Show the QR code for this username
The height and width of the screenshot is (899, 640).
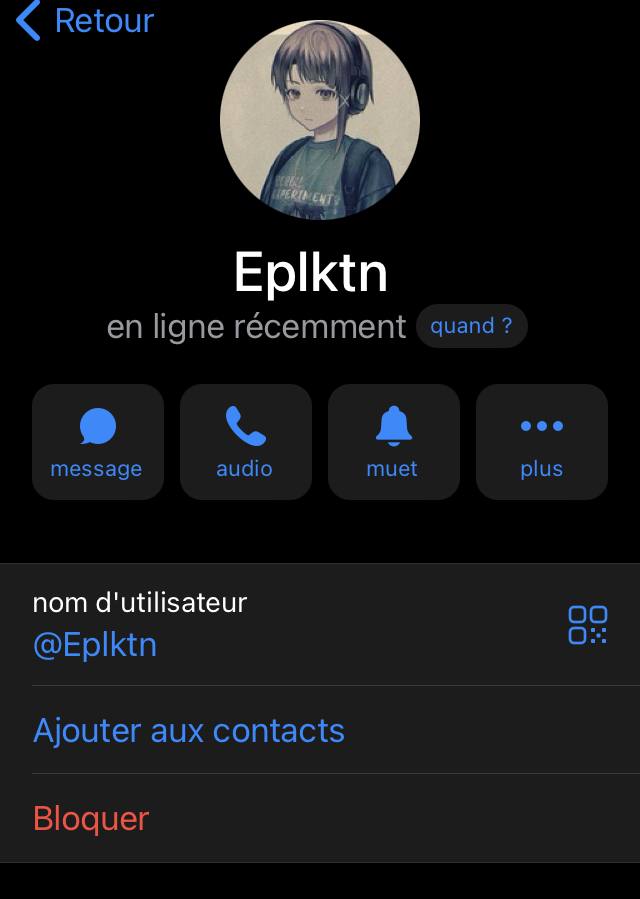tap(587, 625)
